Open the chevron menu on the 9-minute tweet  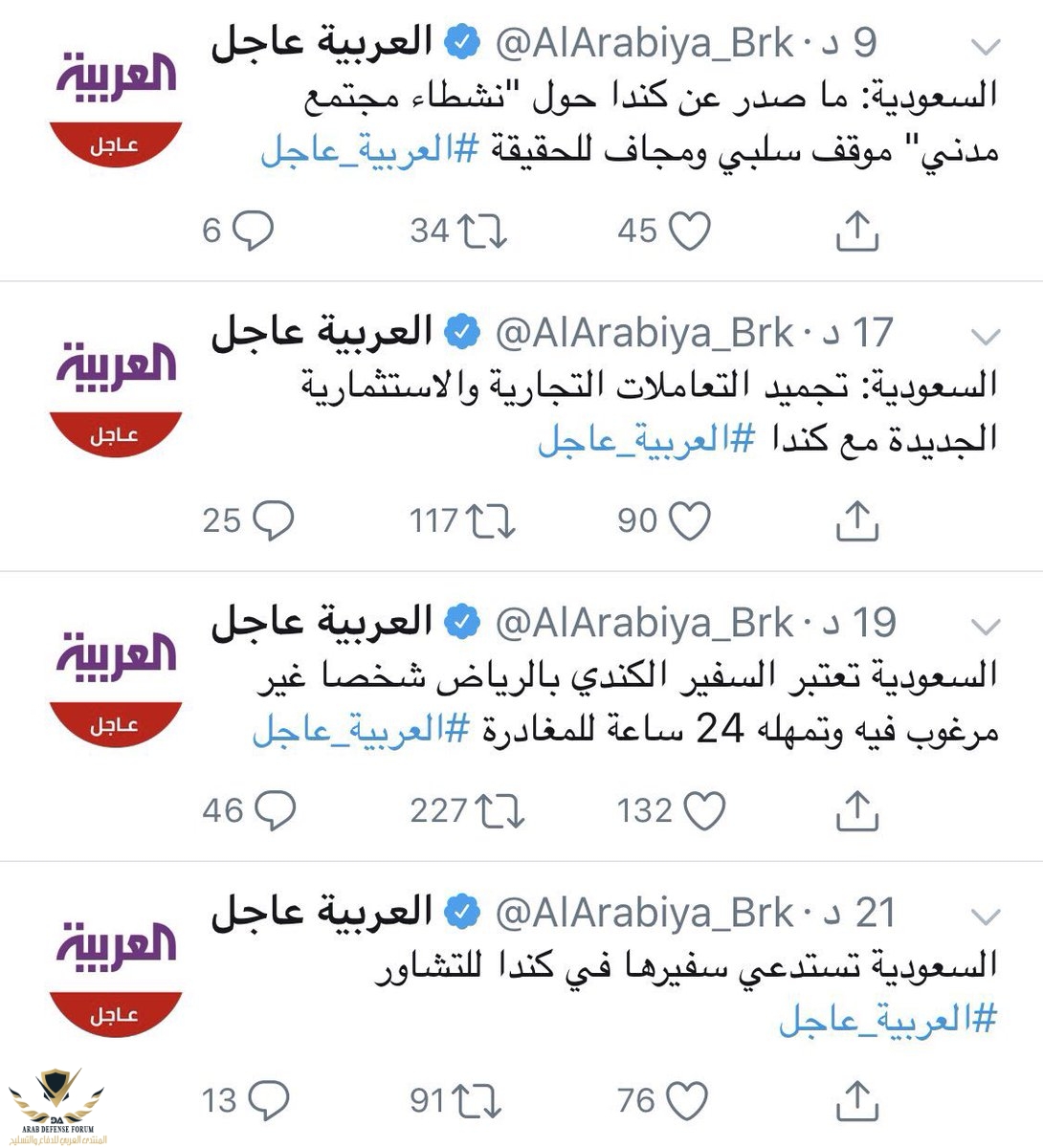coord(986,46)
